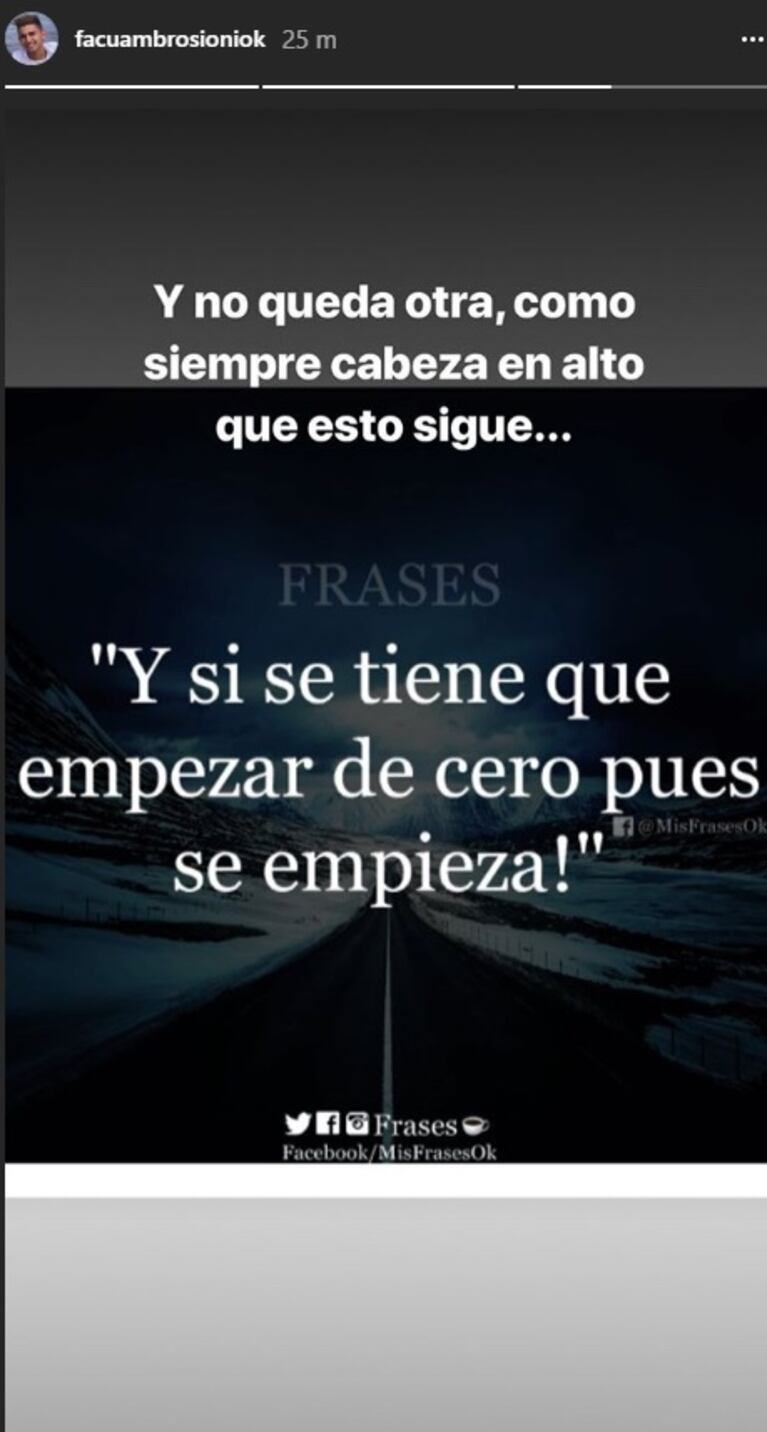Tap the facuambrosioniok username
Image resolution: width=767 pixels, height=1432 pixels.
pos(170,40)
